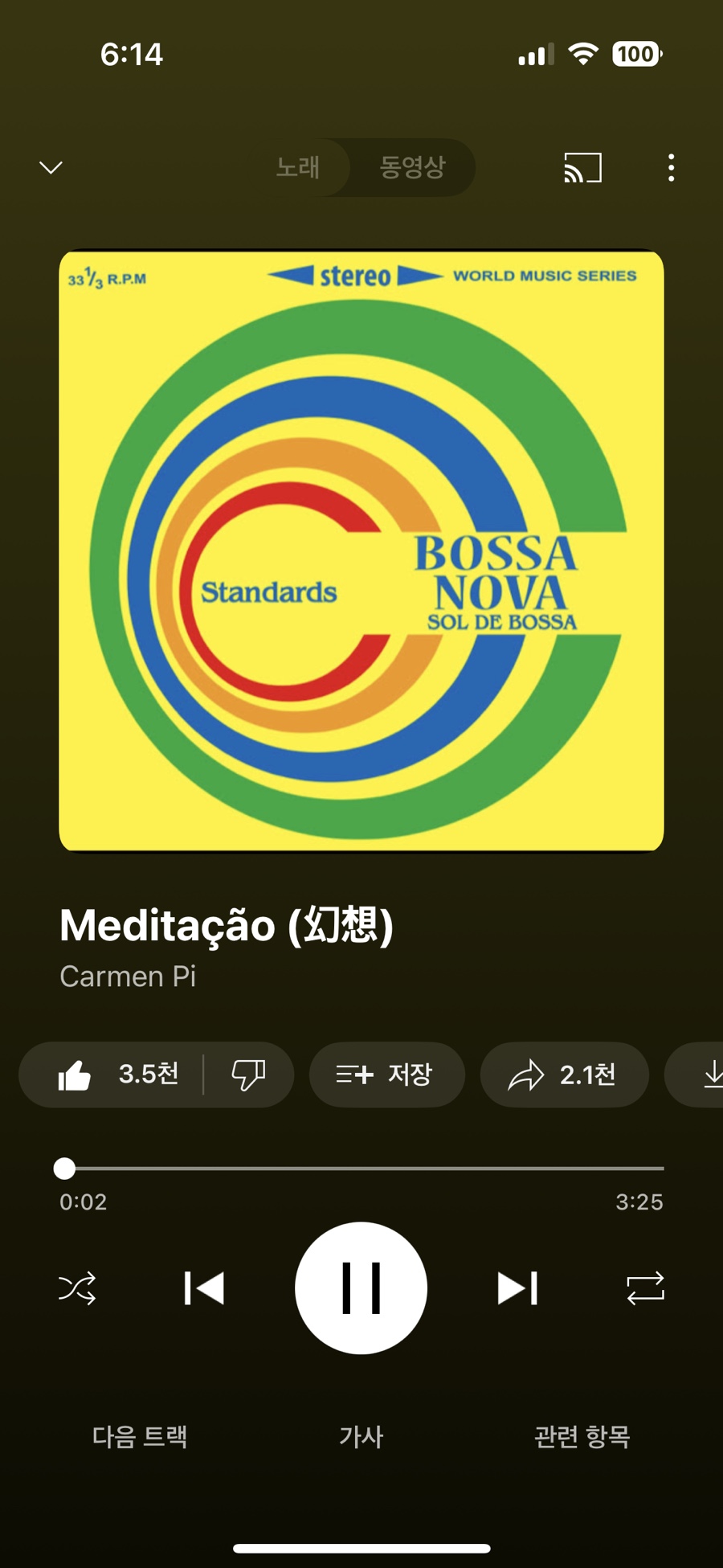Switch to the 동영상 (video) mode
This screenshot has width=723, height=1568.
tap(412, 167)
